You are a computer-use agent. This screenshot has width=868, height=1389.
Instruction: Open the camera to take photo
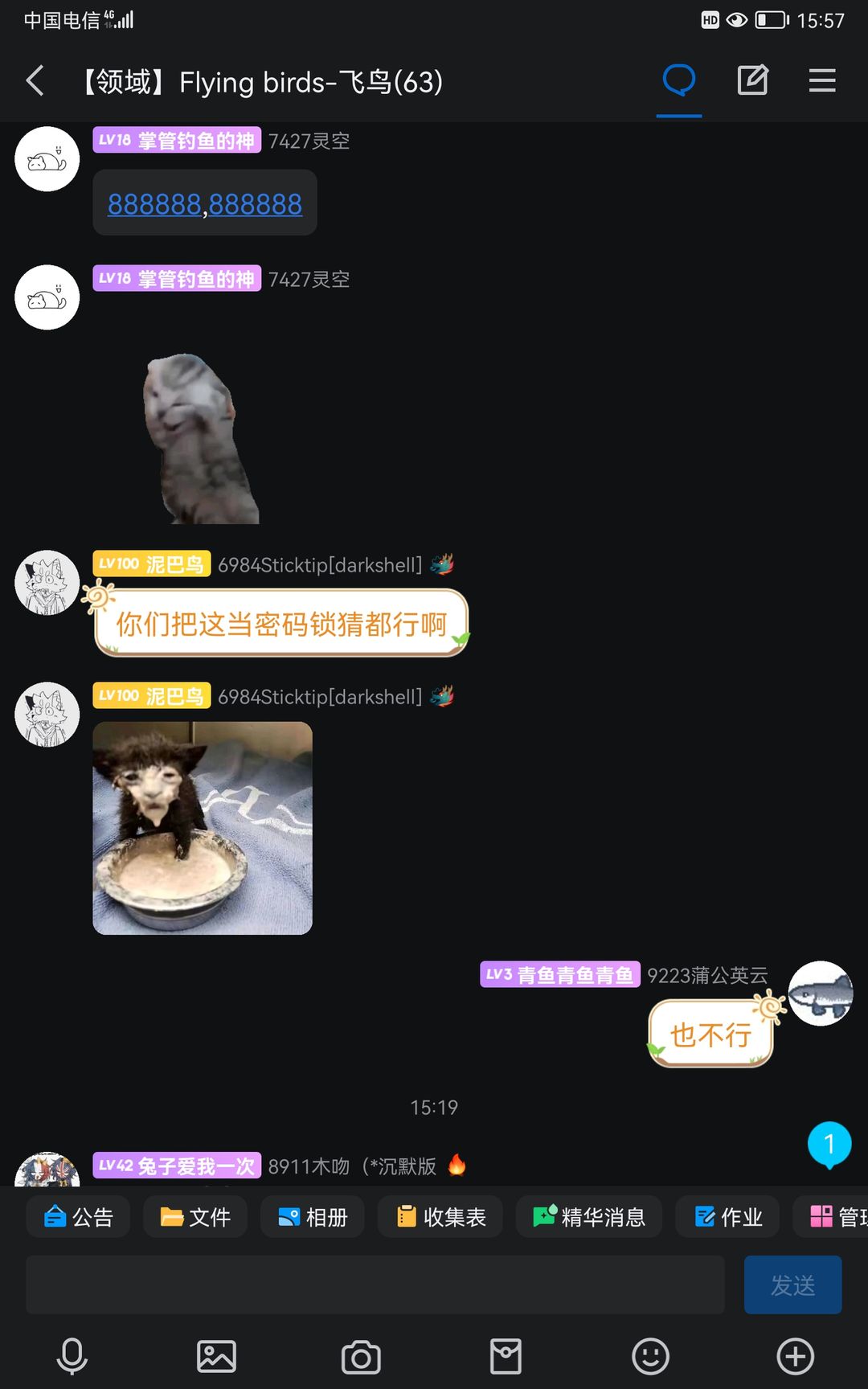coord(361,1357)
